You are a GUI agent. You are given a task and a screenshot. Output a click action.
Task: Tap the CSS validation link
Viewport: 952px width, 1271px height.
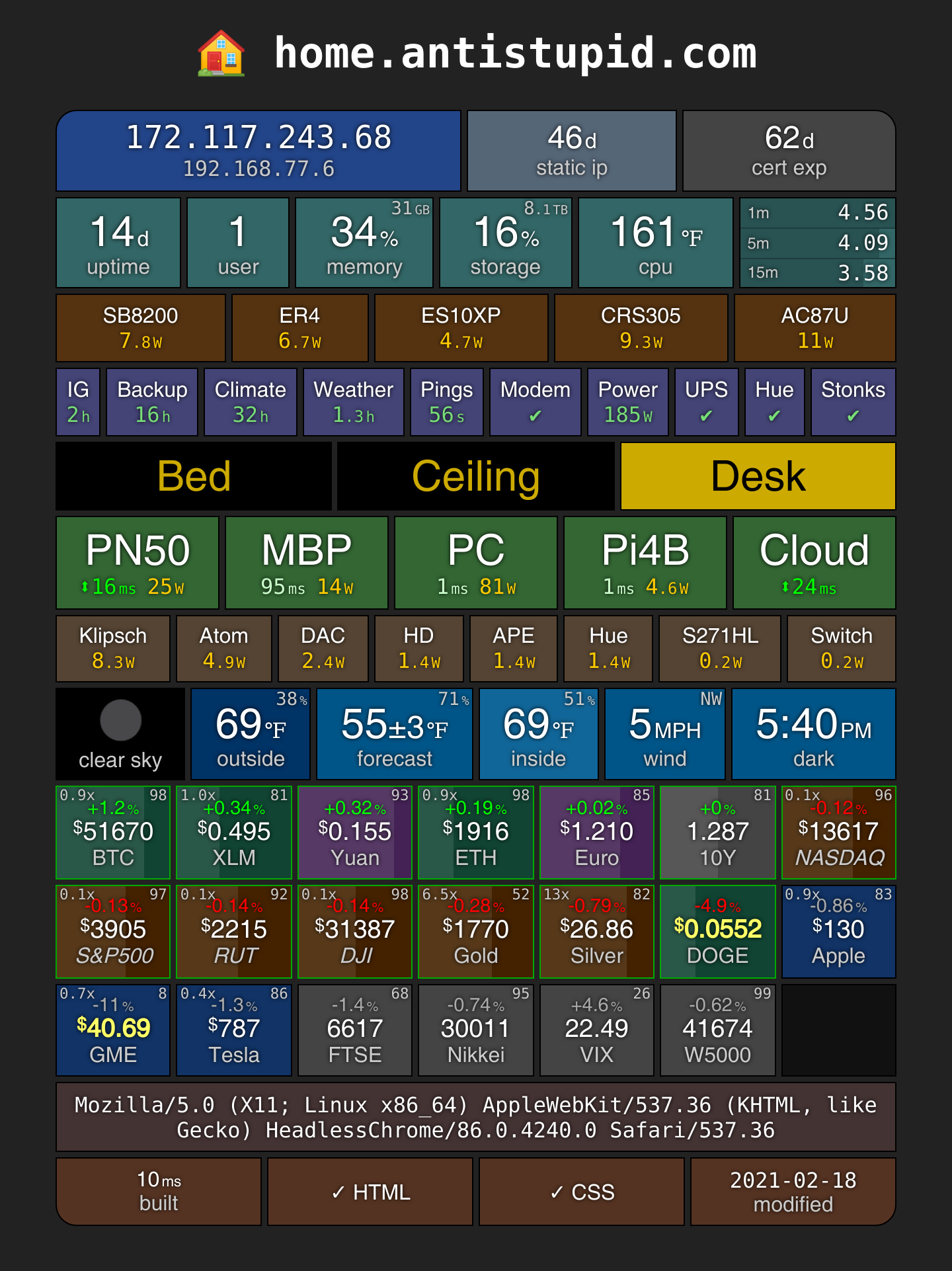click(x=582, y=1192)
